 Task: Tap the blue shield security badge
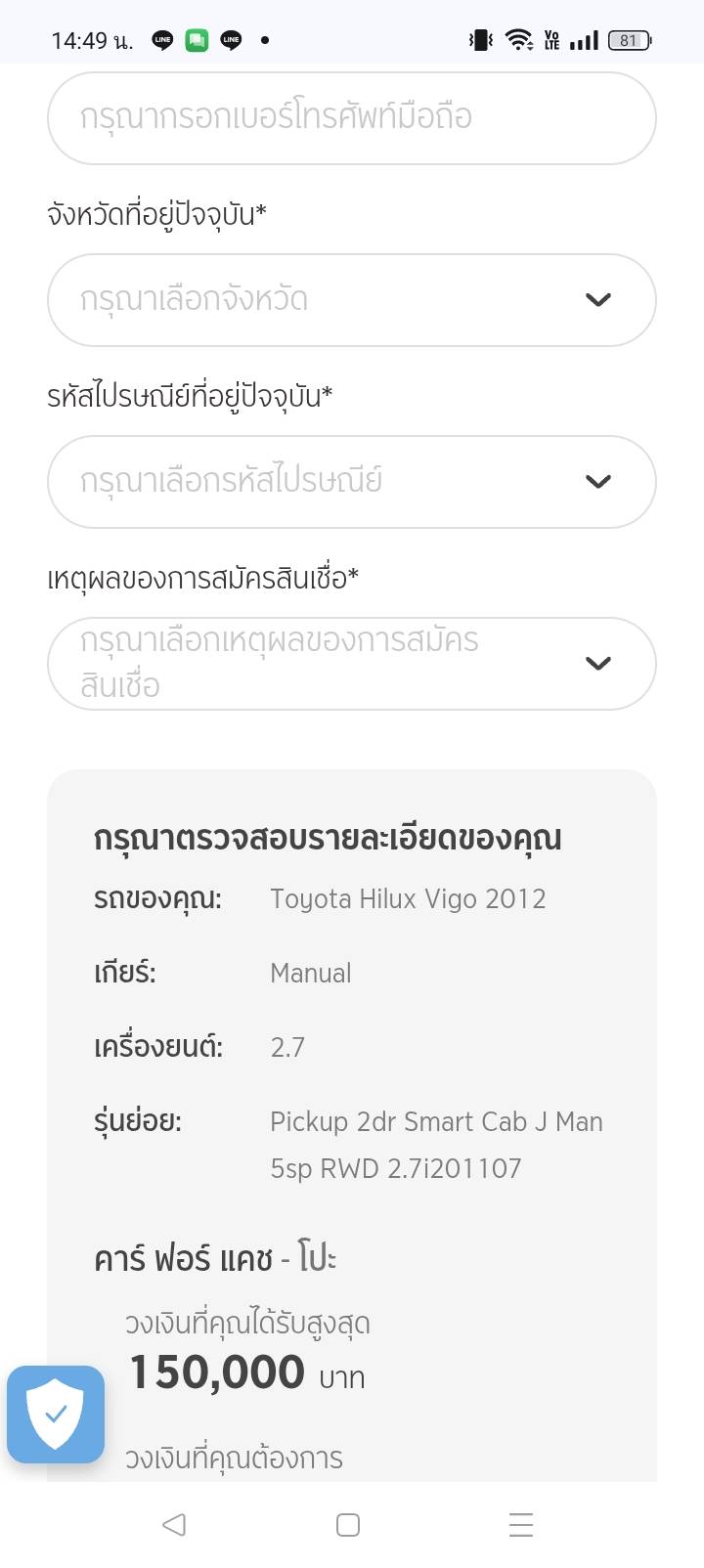click(x=56, y=1414)
